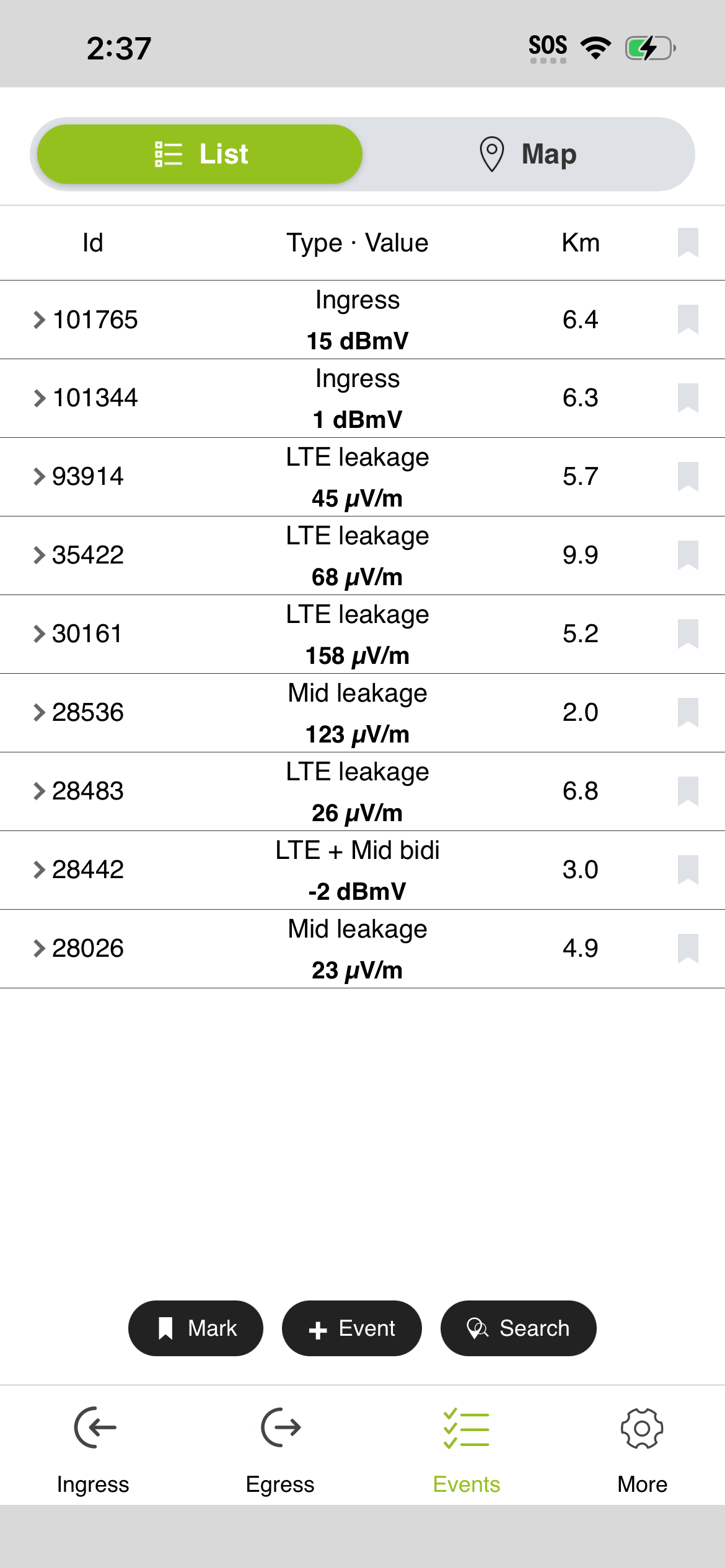The width and height of the screenshot is (725, 1568).
Task: Open the Search button
Action: 519,1328
